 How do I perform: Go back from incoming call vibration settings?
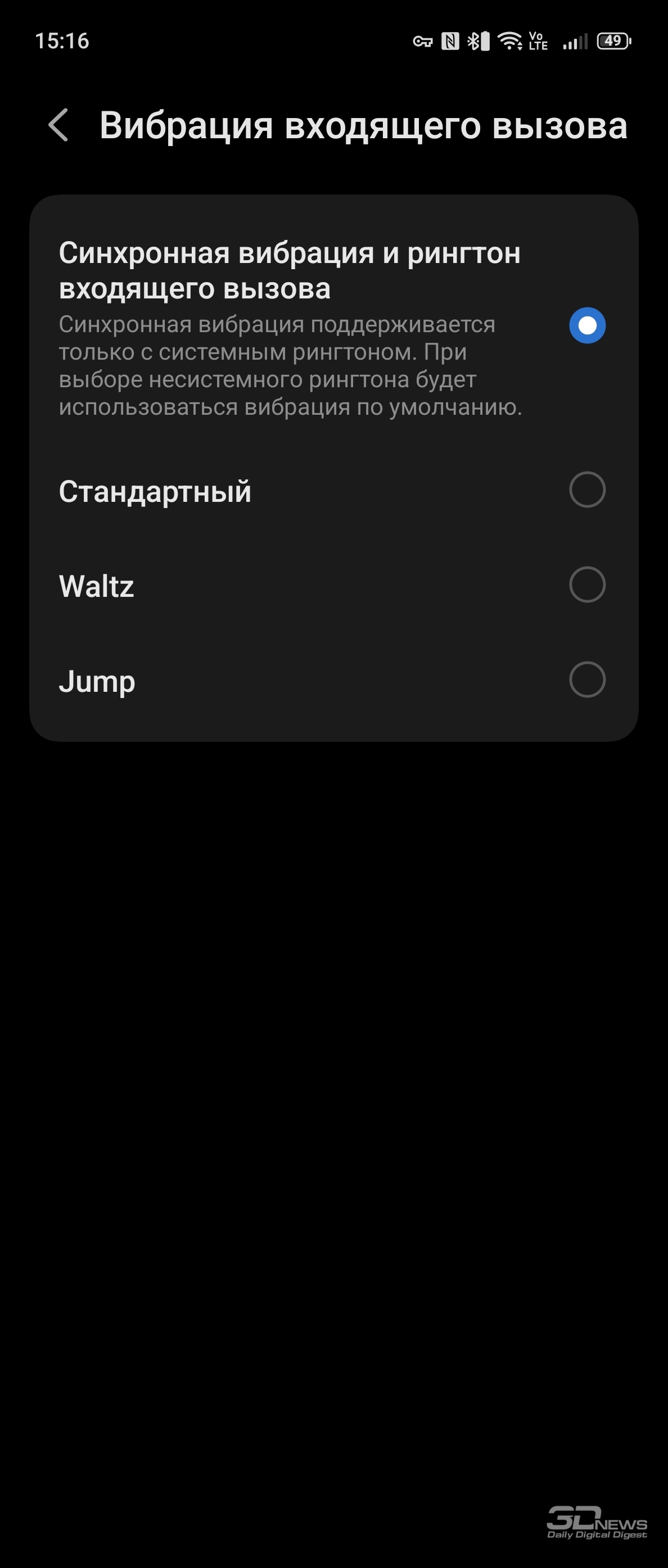(58, 125)
